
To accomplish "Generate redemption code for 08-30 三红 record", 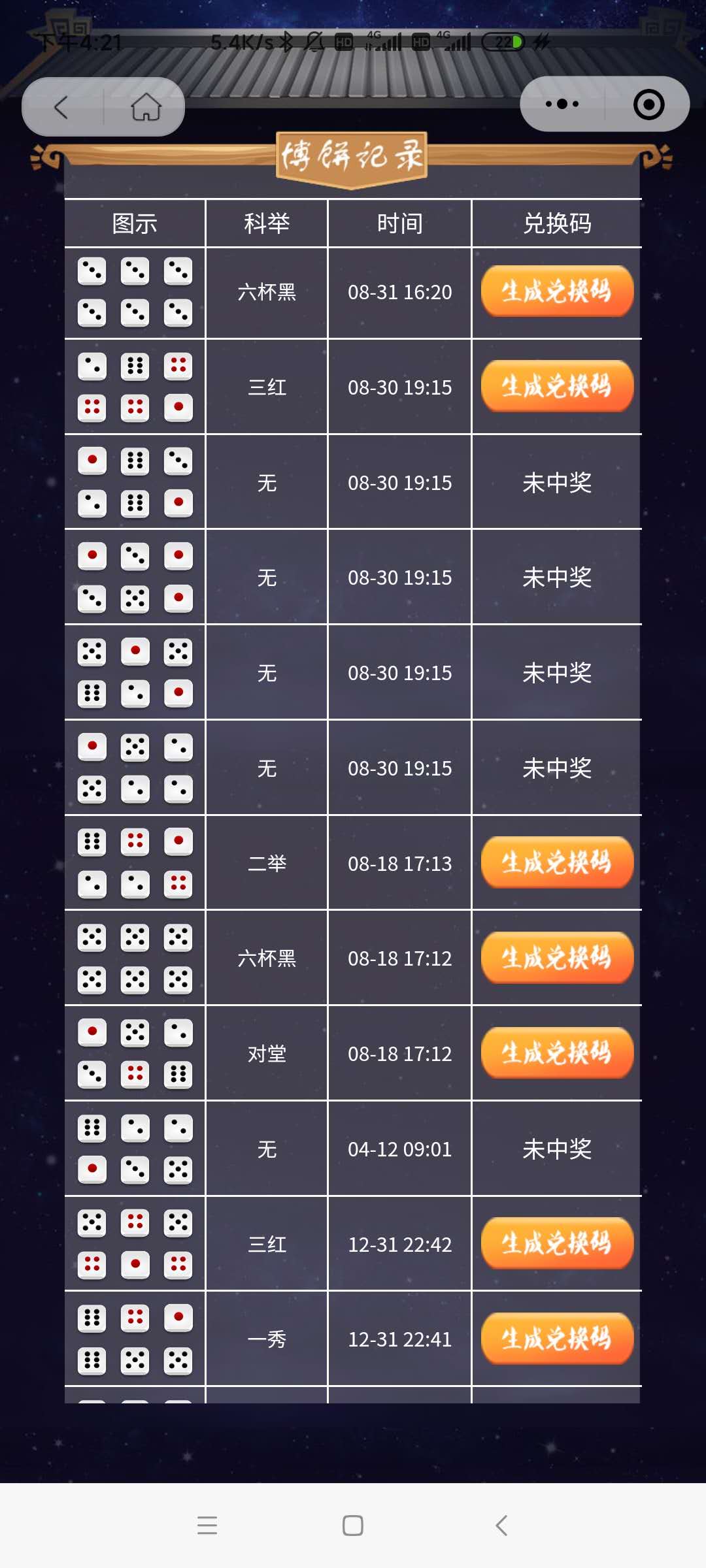I will pyautogui.click(x=557, y=387).
